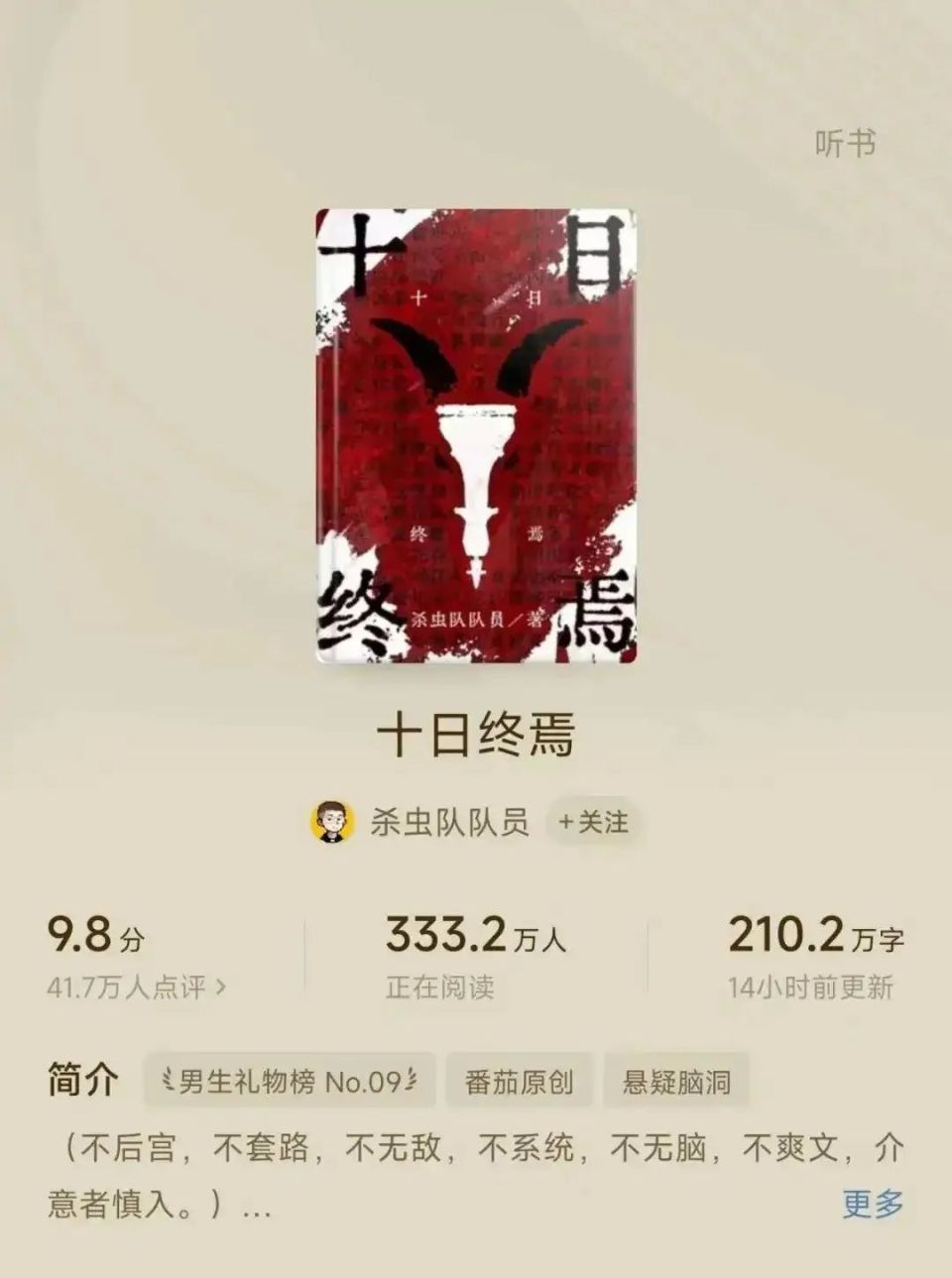952x1278 pixels.
Task: Follow the author with +关注
Action: tap(593, 823)
